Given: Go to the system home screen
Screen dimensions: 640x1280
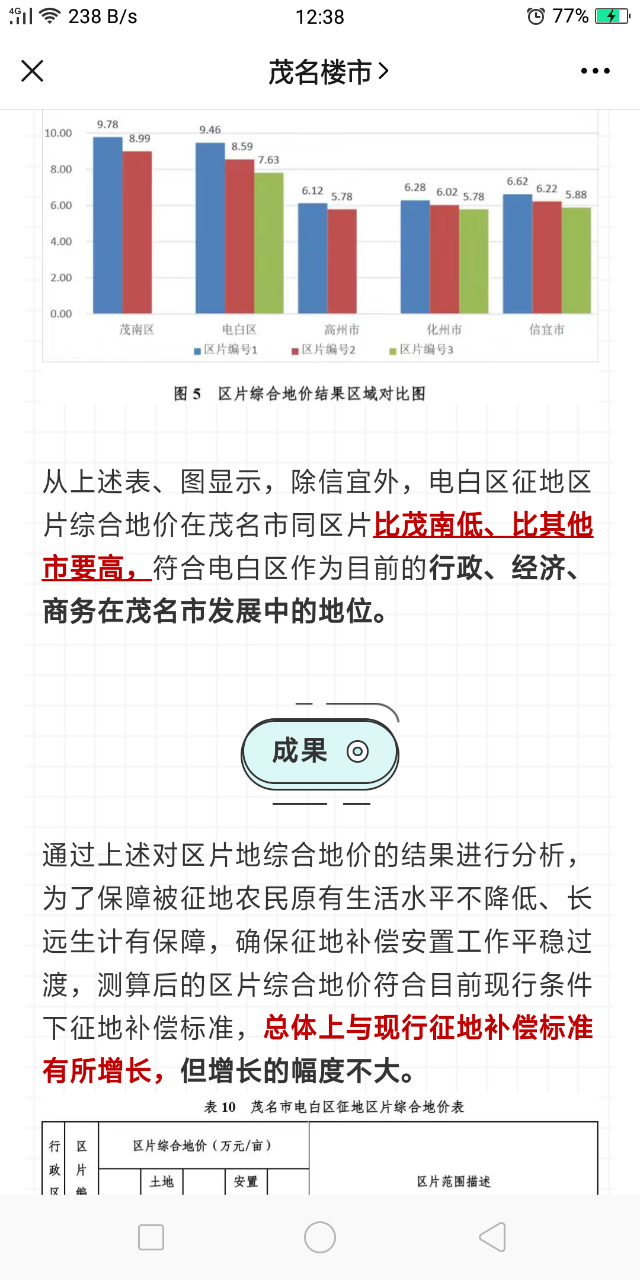Looking at the screenshot, I should click(x=320, y=1237).
